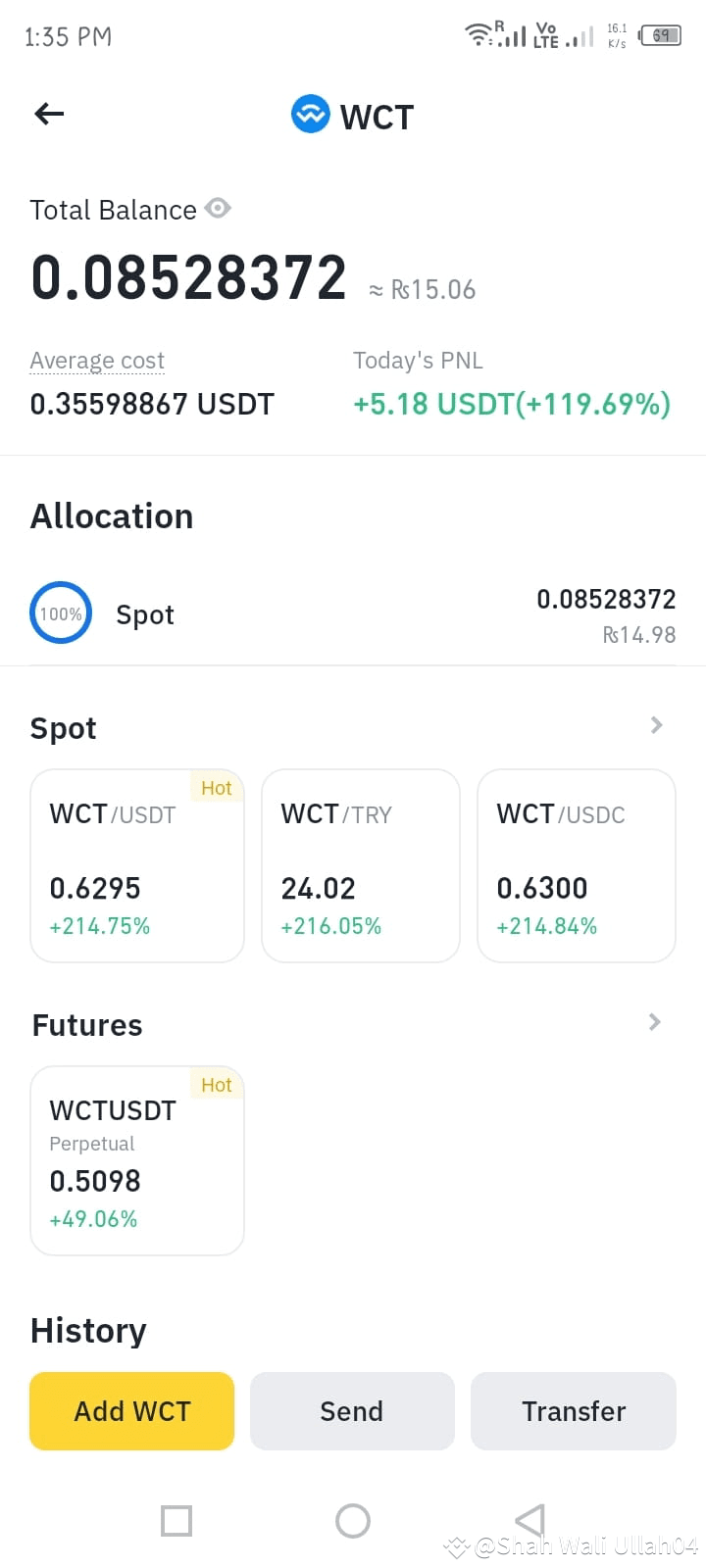706x1568 pixels.
Task: Toggle balance visibility with the eye icon
Action: pos(217,208)
